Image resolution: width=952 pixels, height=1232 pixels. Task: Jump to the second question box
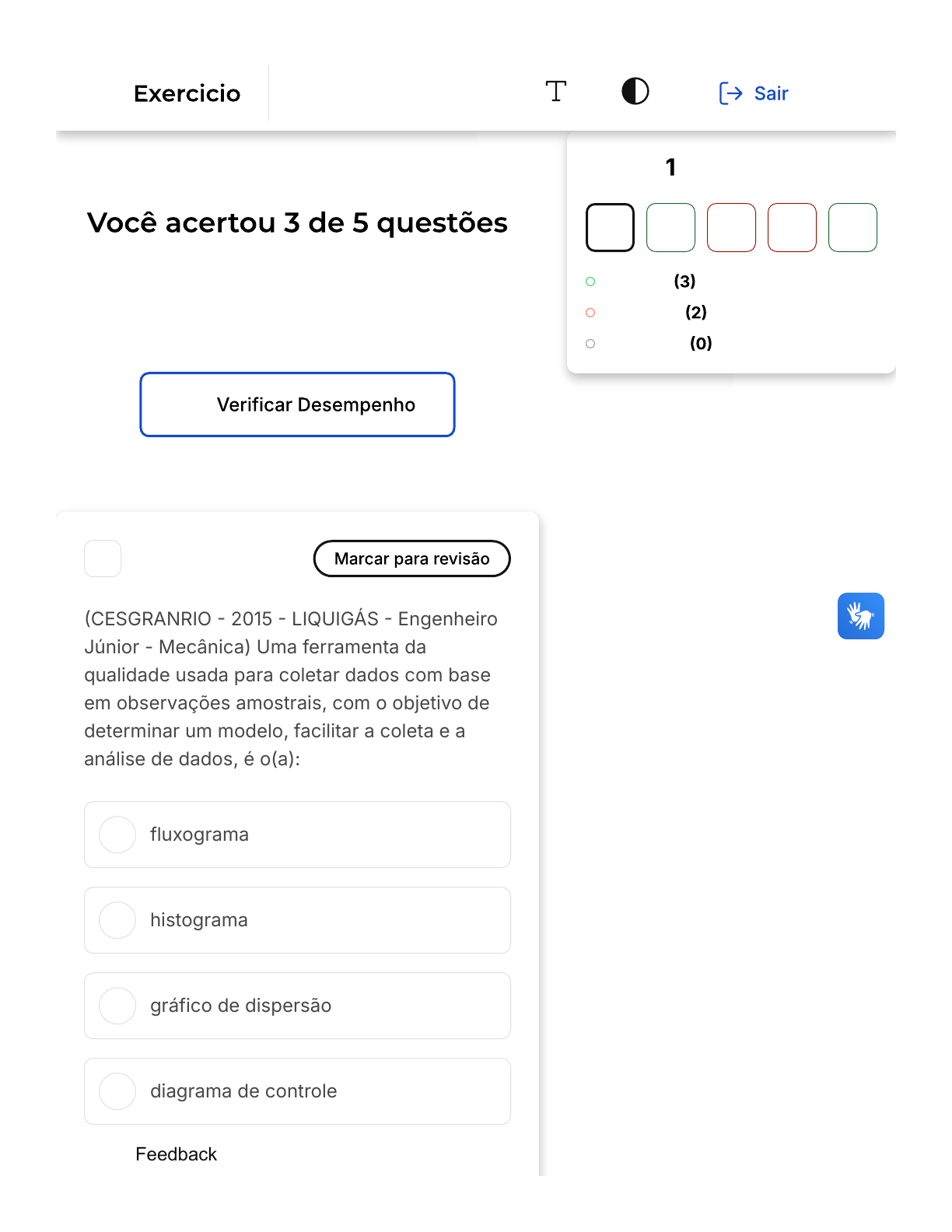[x=670, y=228]
